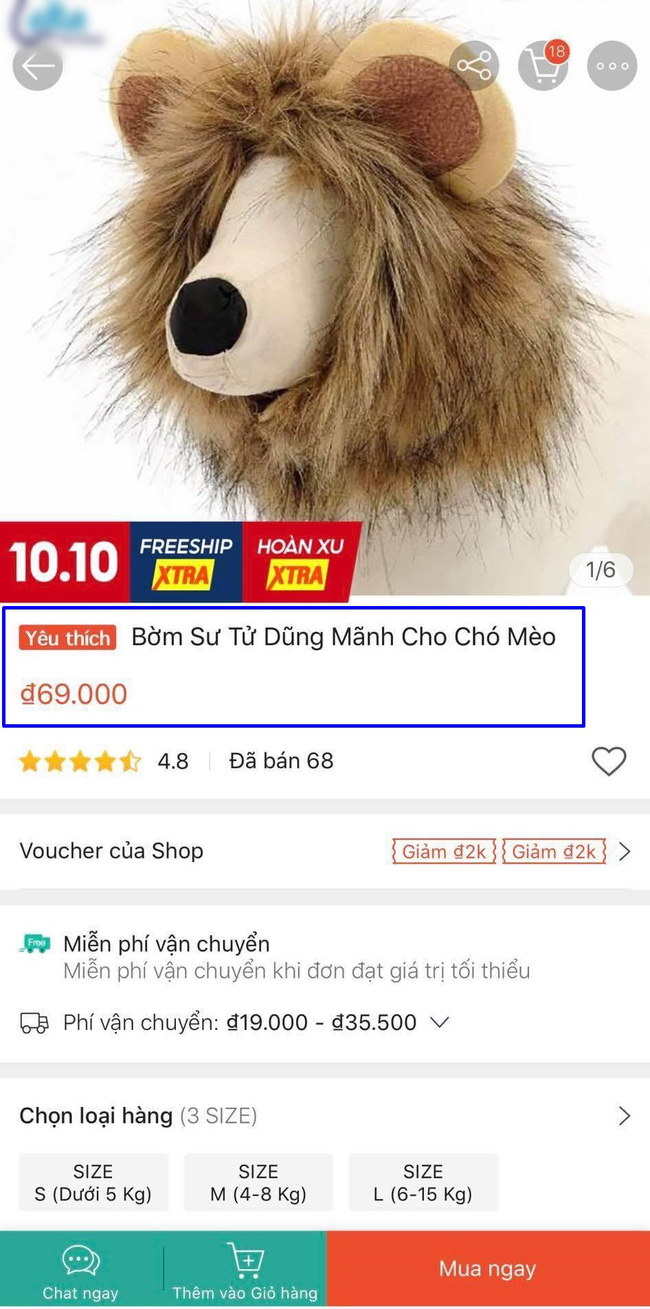The width and height of the screenshot is (650, 1309).
Task: Open Chọn loại hàng options
Action: [324, 1115]
